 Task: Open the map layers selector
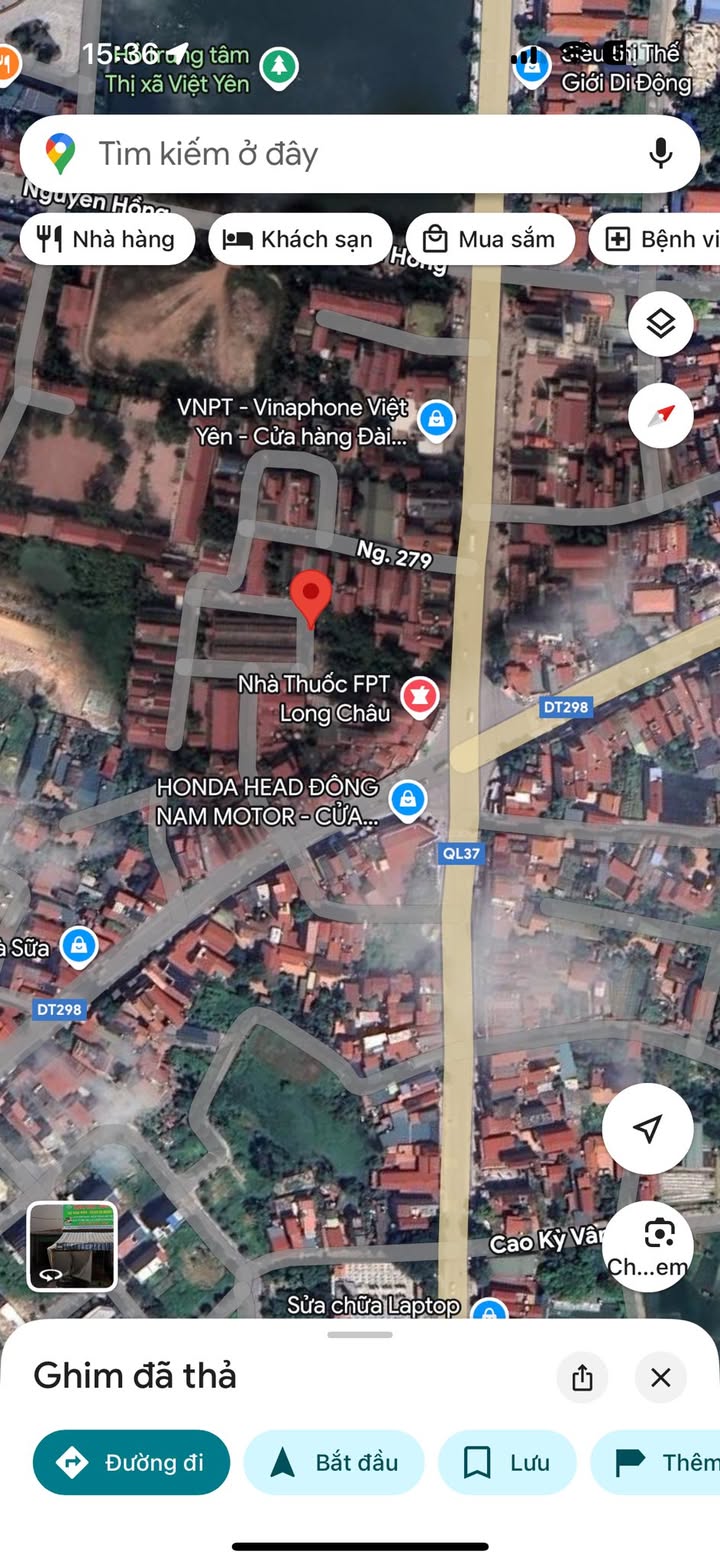tap(660, 324)
